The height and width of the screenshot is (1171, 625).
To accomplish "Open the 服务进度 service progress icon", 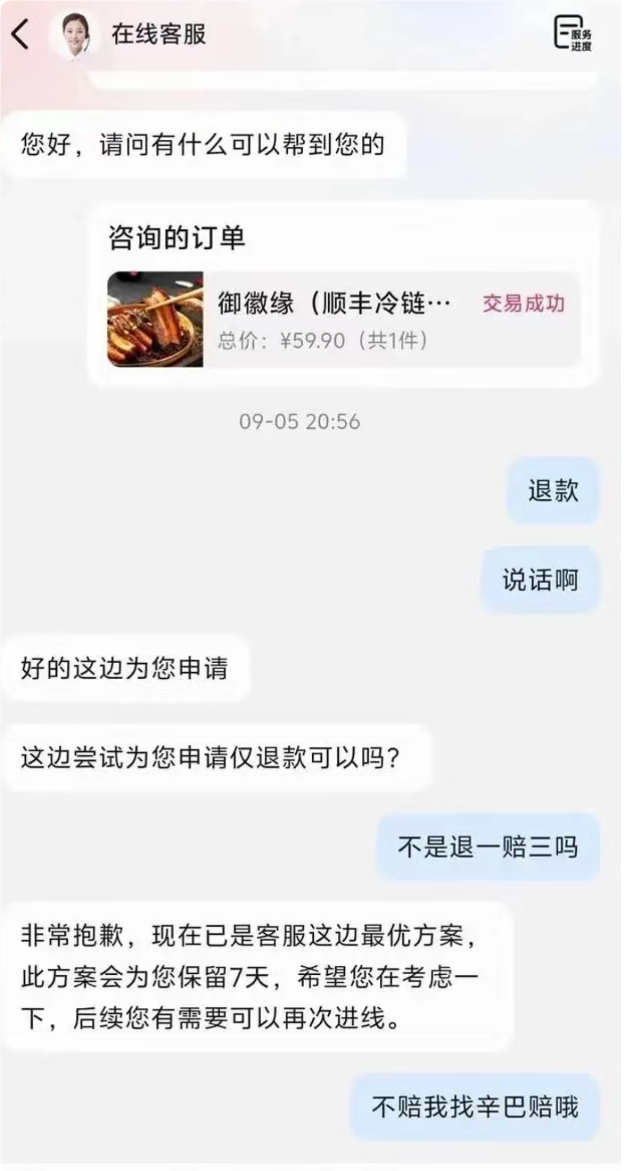I will (573, 33).
